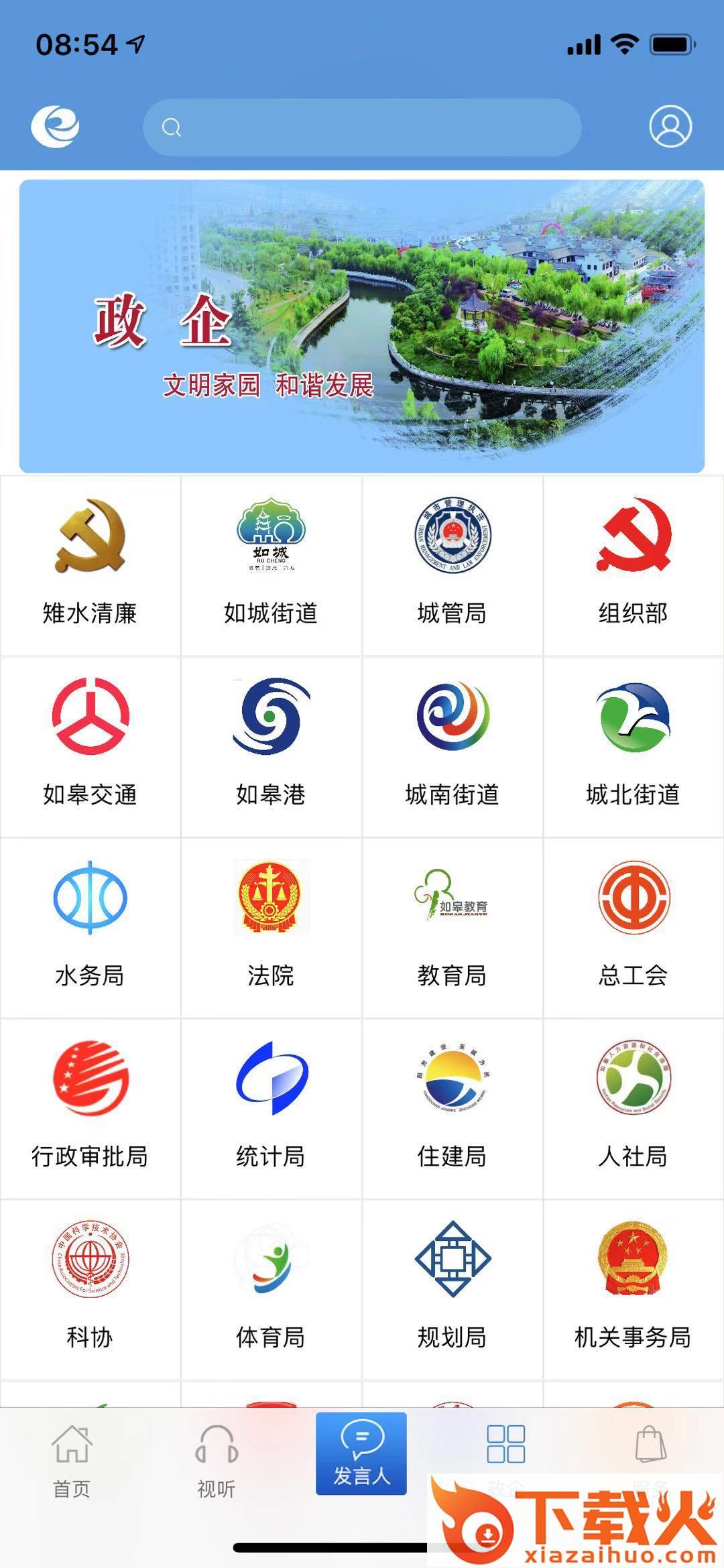Image resolution: width=724 pixels, height=1568 pixels.
Task: Open the 发言人 tab
Action: pyautogui.click(x=361, y=1454)
